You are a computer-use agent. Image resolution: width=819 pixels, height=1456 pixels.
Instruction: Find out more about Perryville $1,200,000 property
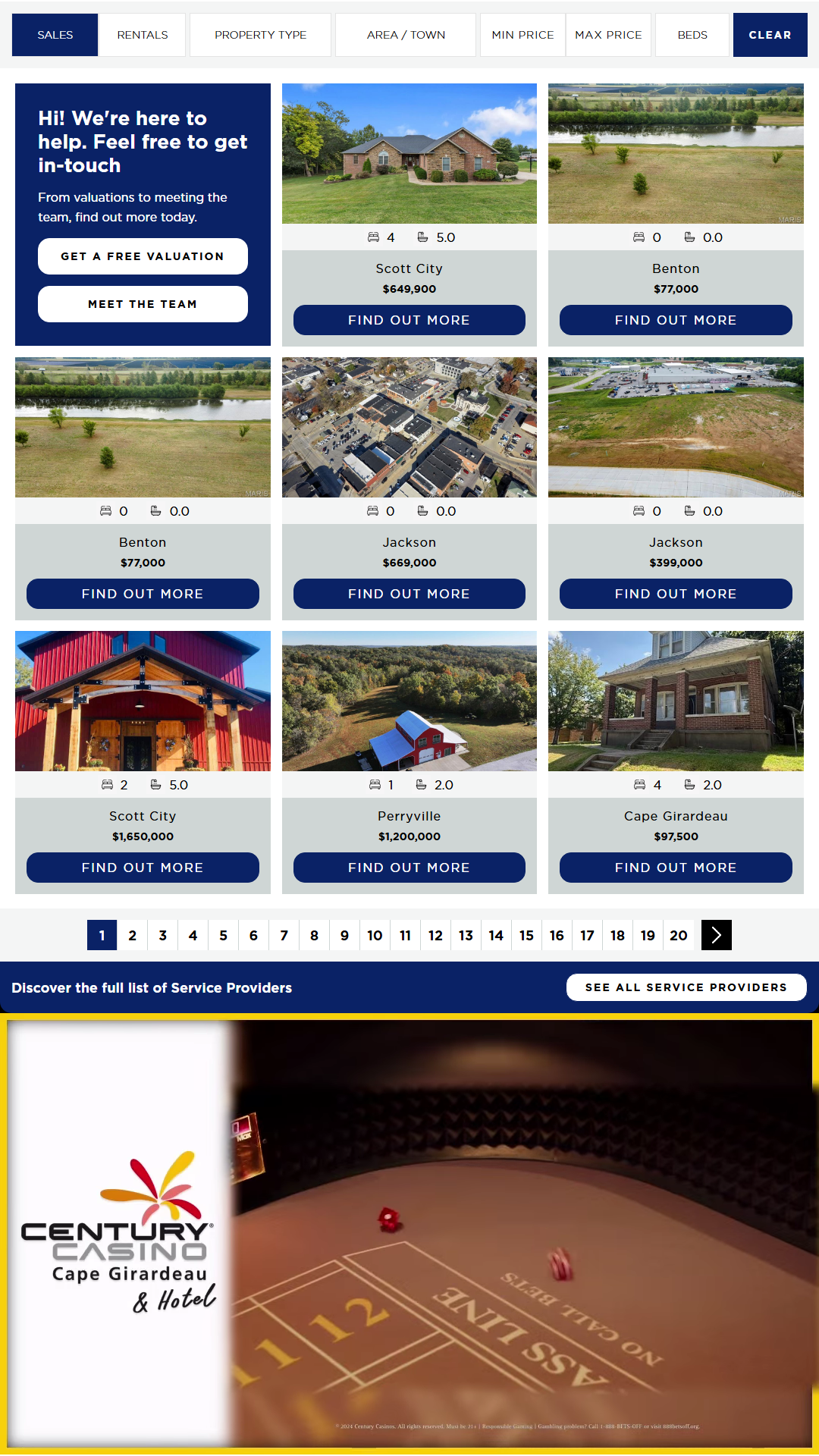click(409, 868)
